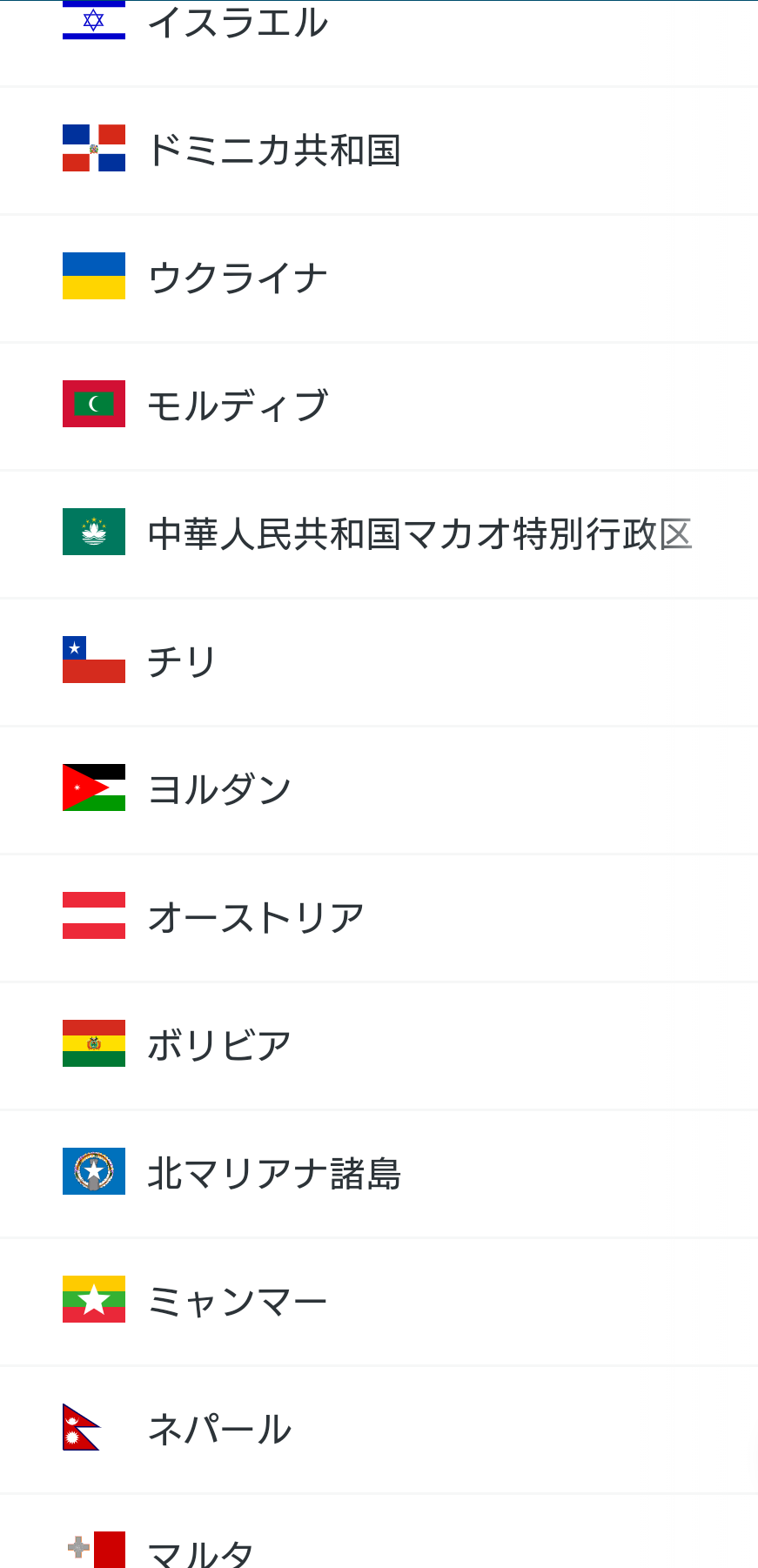Select チリ from the list
Image resolution: width=758 pixels, height=1568 pixels.
182,661
